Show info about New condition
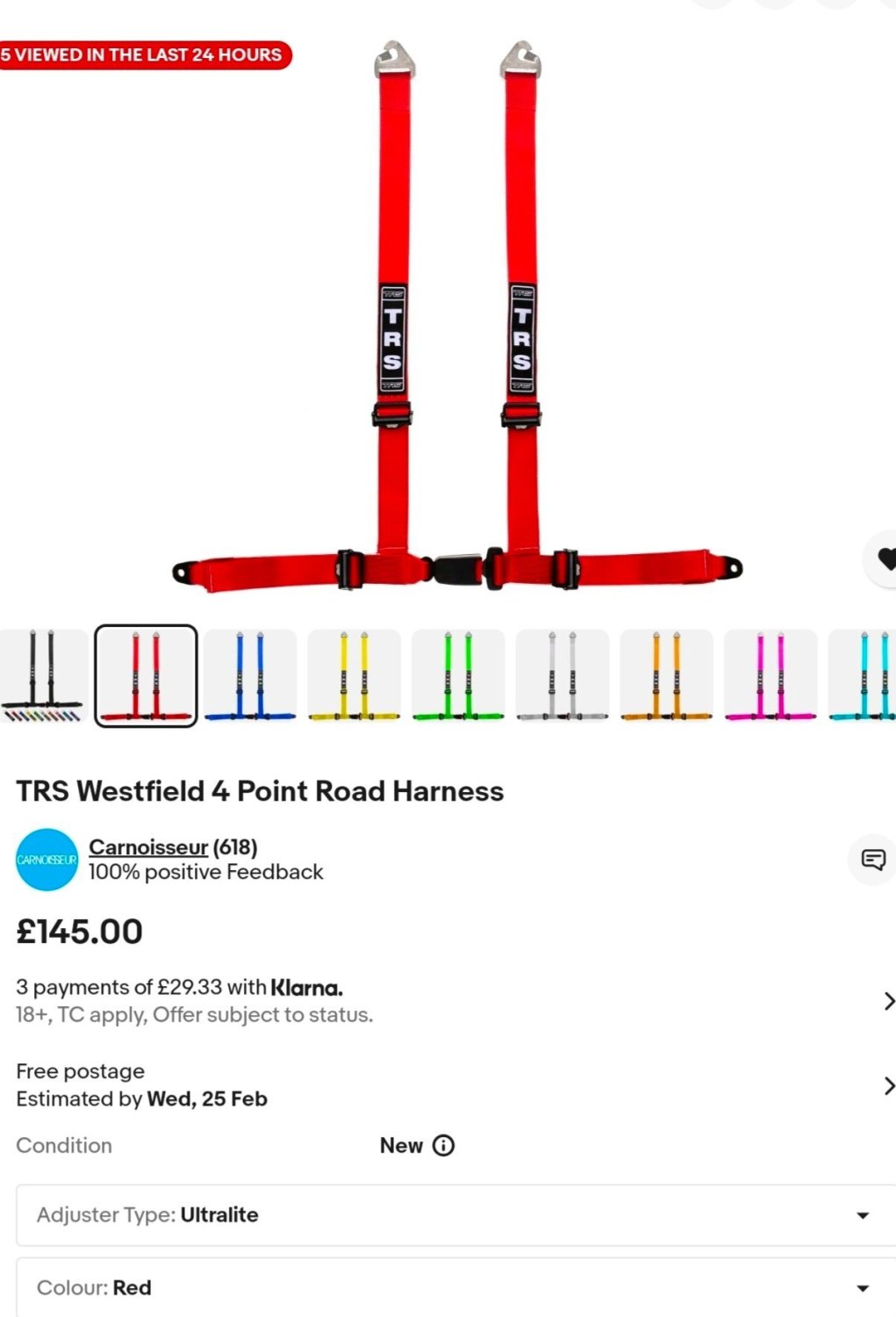This screenshot has width=896, height=1317. [x=444, y=1146]
